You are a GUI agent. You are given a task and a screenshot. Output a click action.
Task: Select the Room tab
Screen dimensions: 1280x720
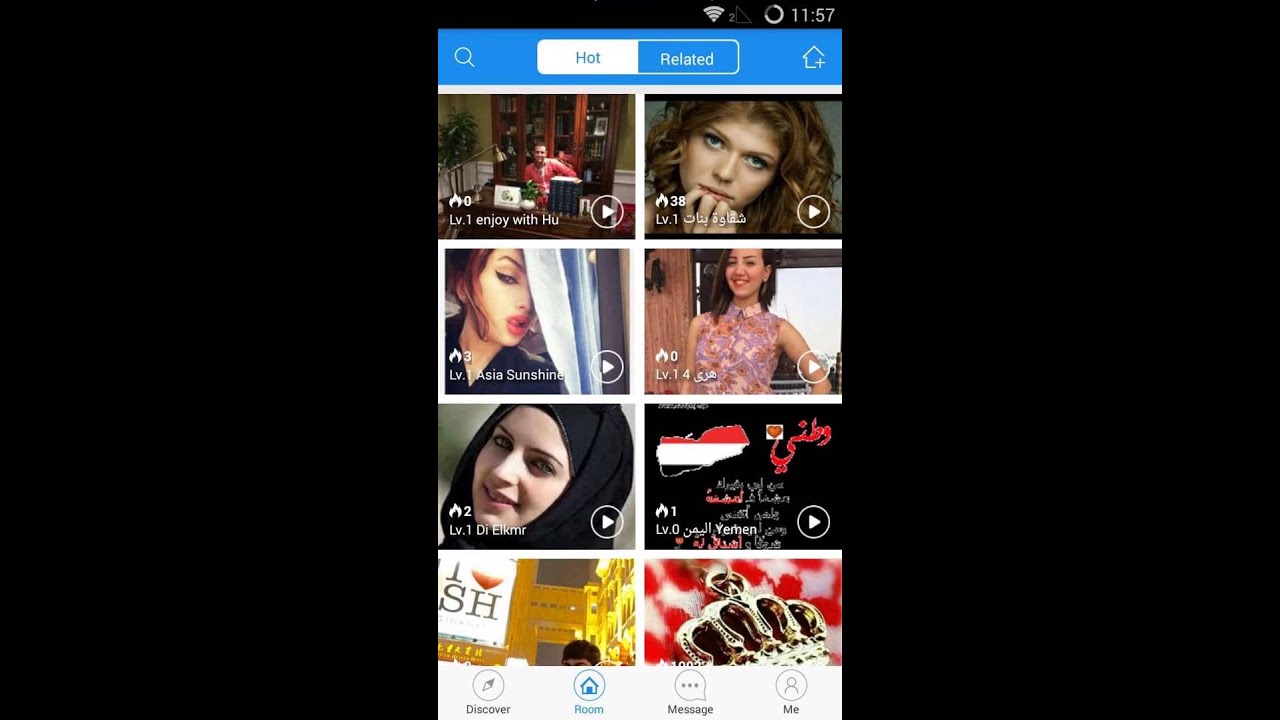pyautogui.click(x=589, y=693)
